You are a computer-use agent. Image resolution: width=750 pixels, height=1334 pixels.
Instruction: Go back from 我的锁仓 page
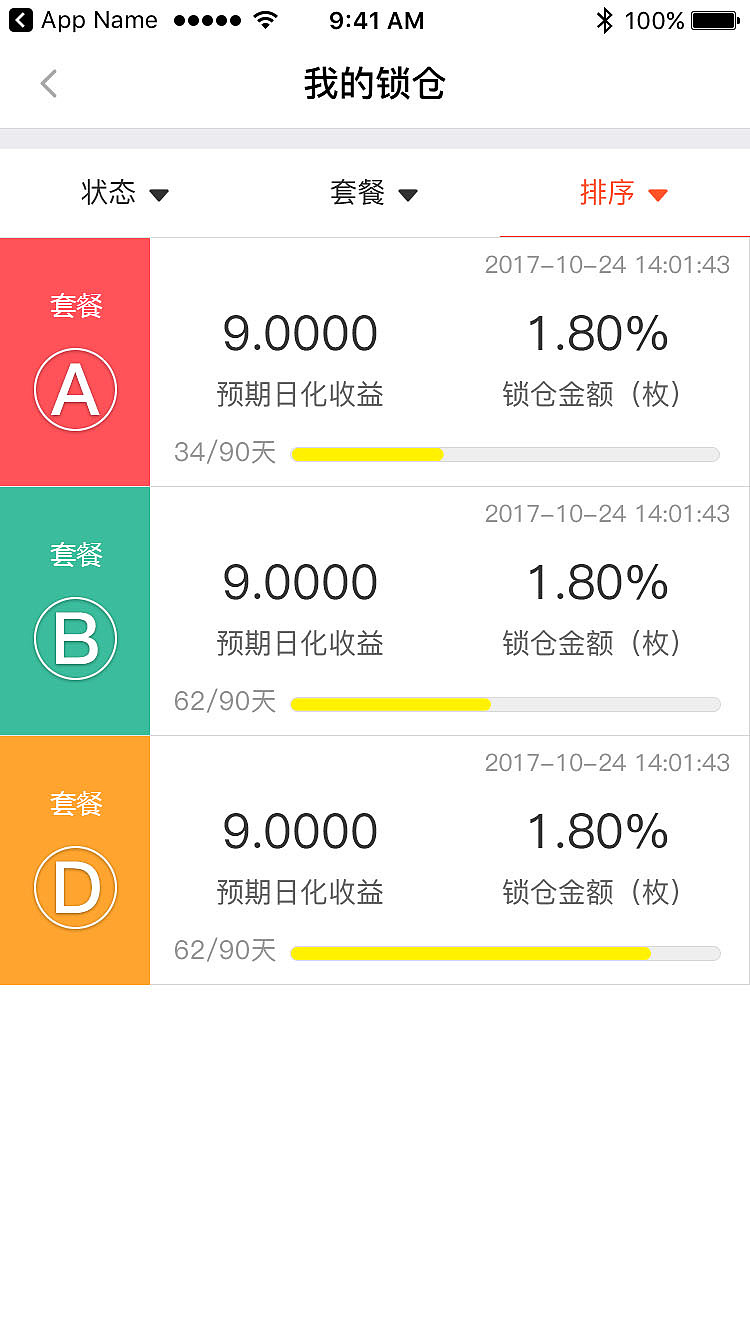pos(49,84)
